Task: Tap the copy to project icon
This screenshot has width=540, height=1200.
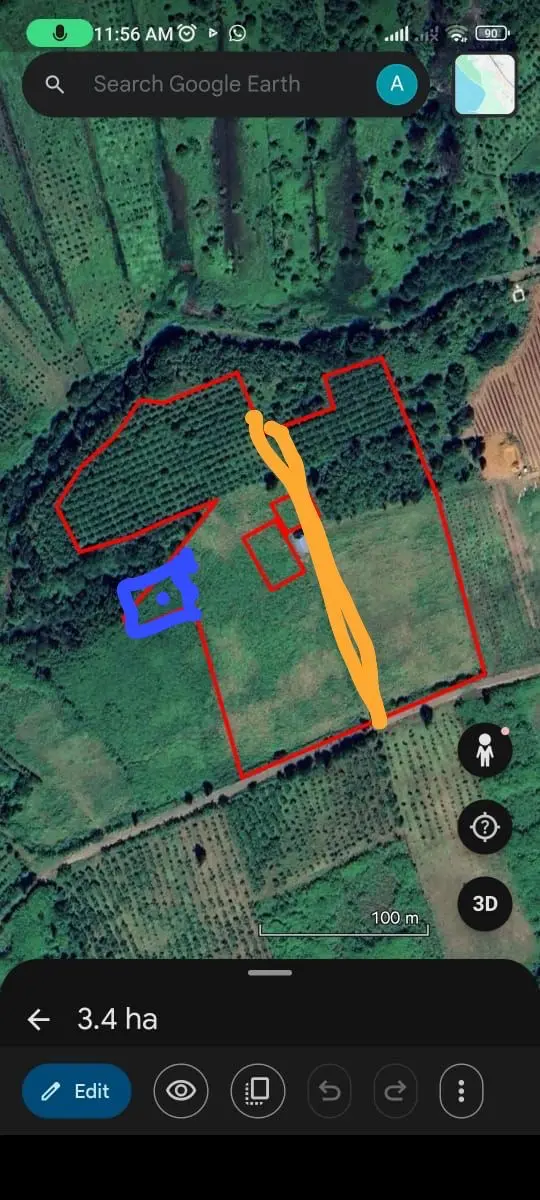Action: coord(258,1090)
